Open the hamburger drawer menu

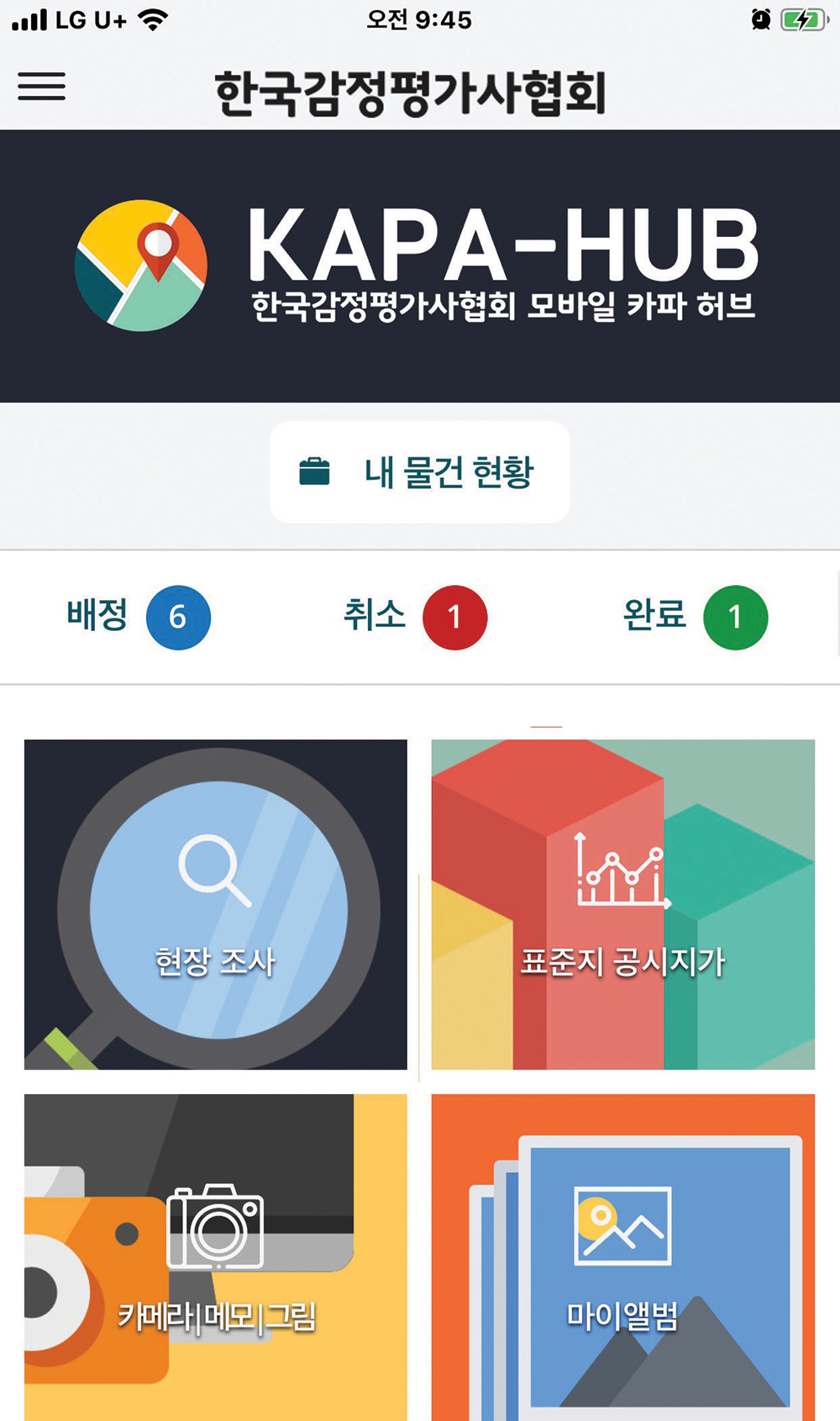click(x=42, y=87)
